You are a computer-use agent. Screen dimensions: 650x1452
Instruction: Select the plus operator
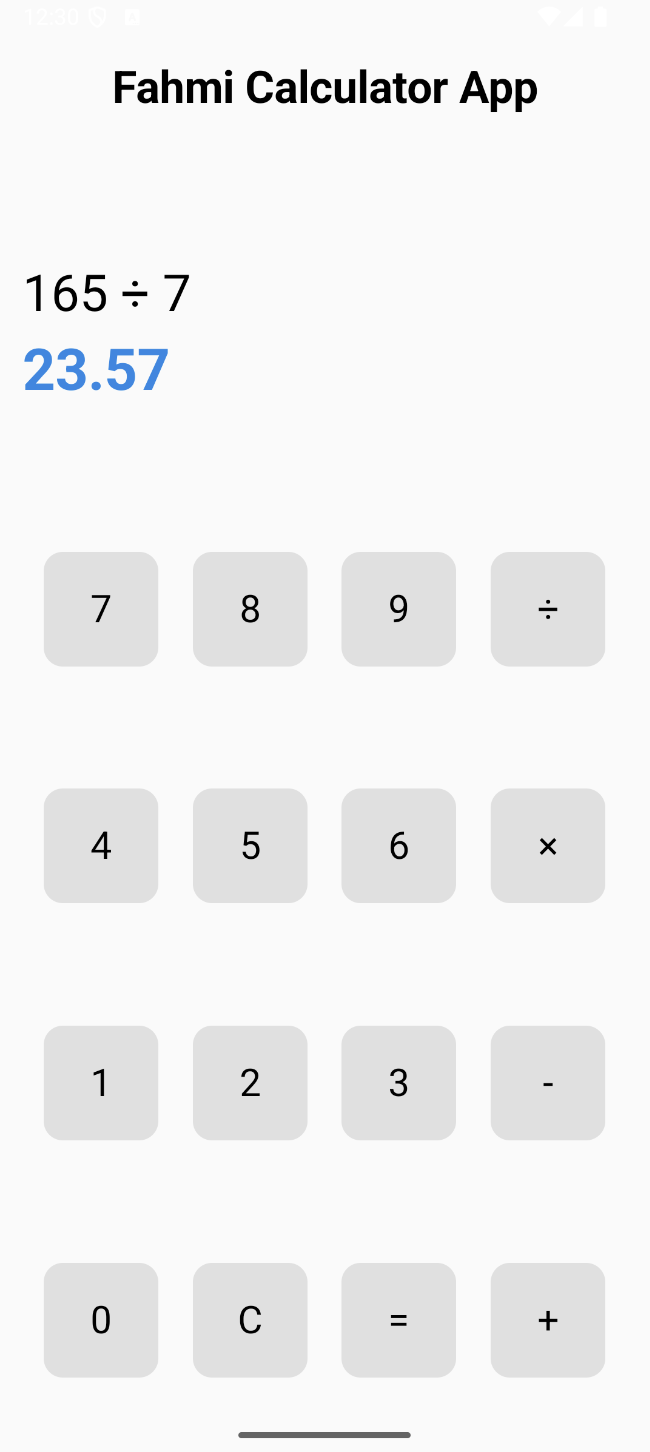point(548,1320)
